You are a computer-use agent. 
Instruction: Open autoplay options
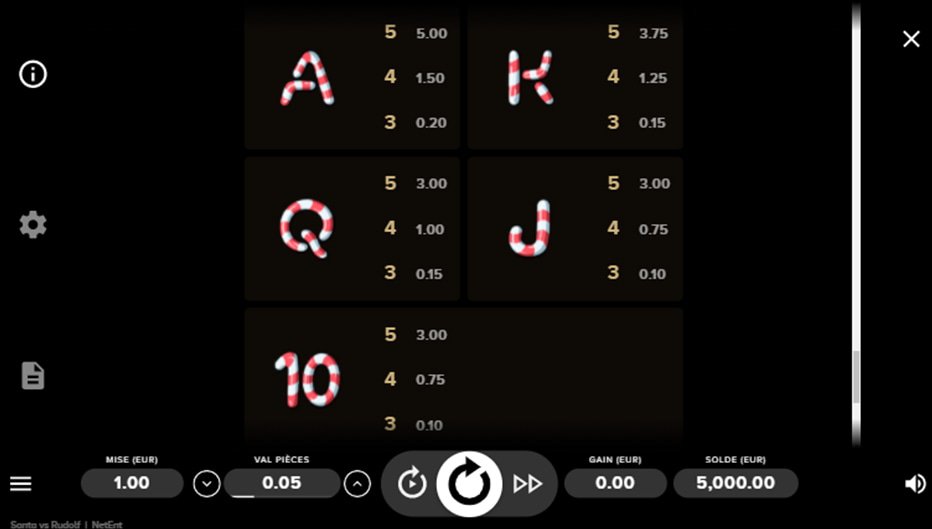pyautogui.click(x=412, y=484)
